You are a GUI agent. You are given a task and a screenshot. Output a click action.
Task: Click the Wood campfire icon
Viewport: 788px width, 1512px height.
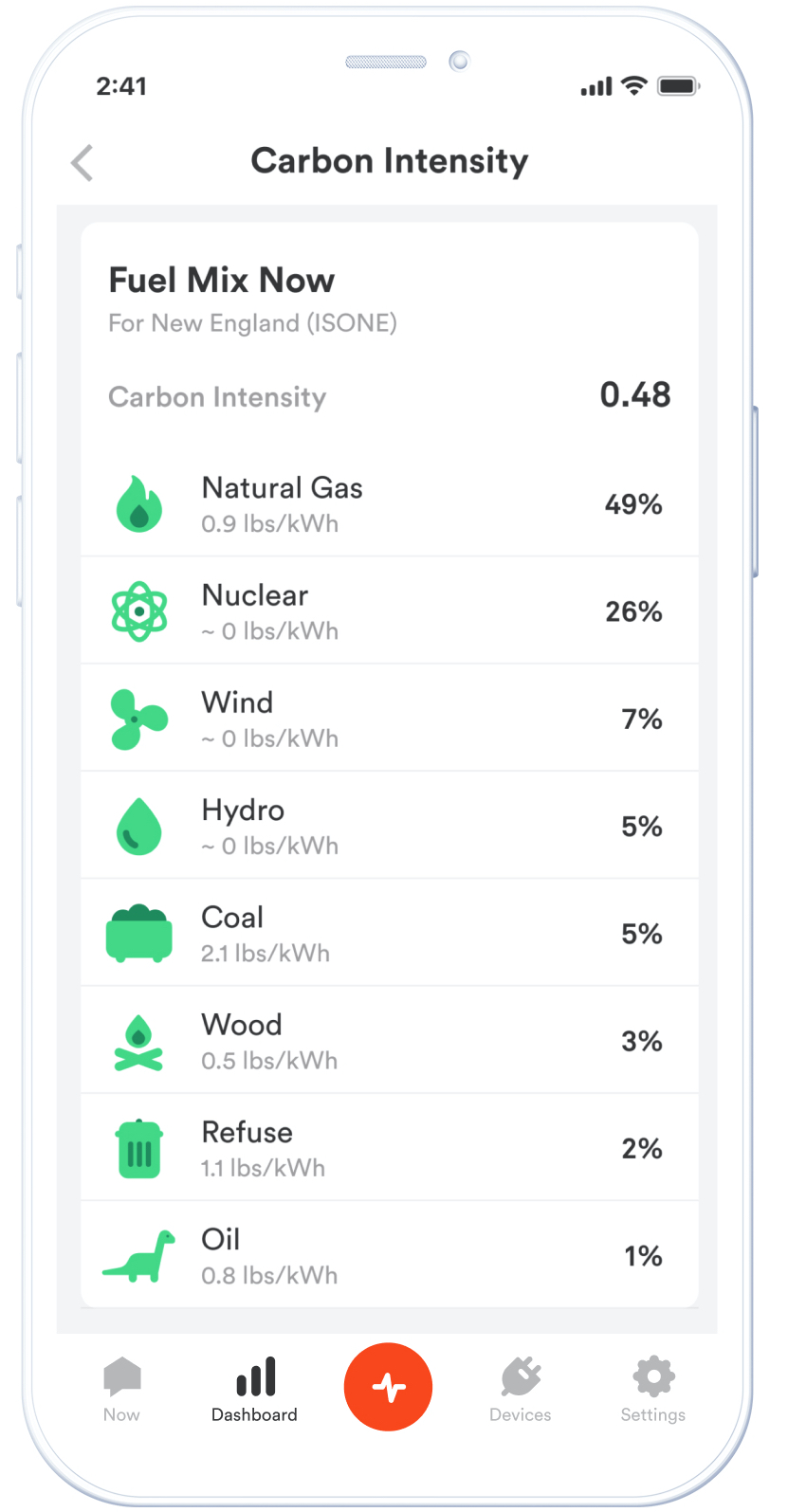pos(138,1040)
